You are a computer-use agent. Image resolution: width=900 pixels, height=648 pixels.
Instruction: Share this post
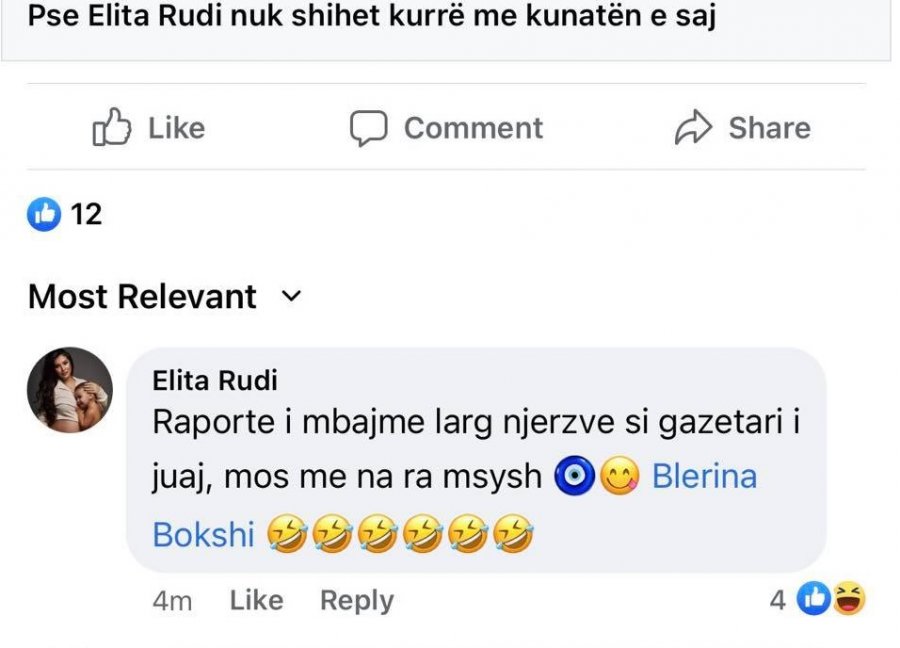point(742,128)
